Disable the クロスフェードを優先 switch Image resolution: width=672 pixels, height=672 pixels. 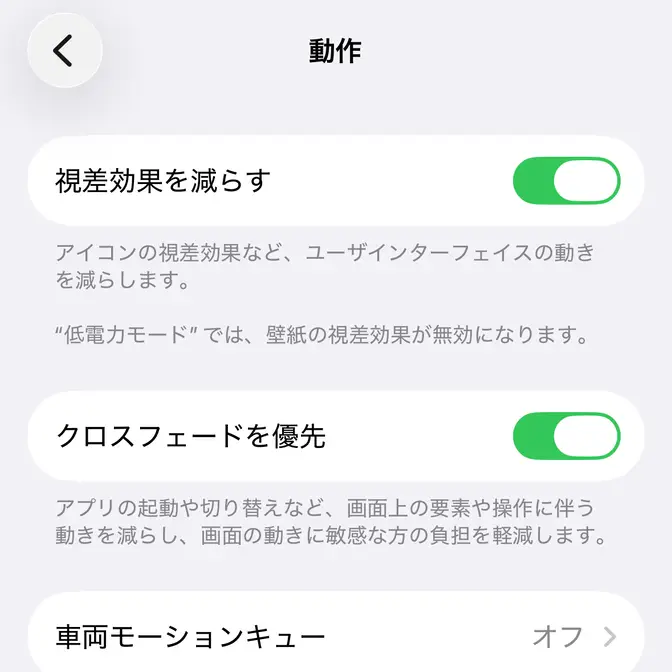pos(566,436)
